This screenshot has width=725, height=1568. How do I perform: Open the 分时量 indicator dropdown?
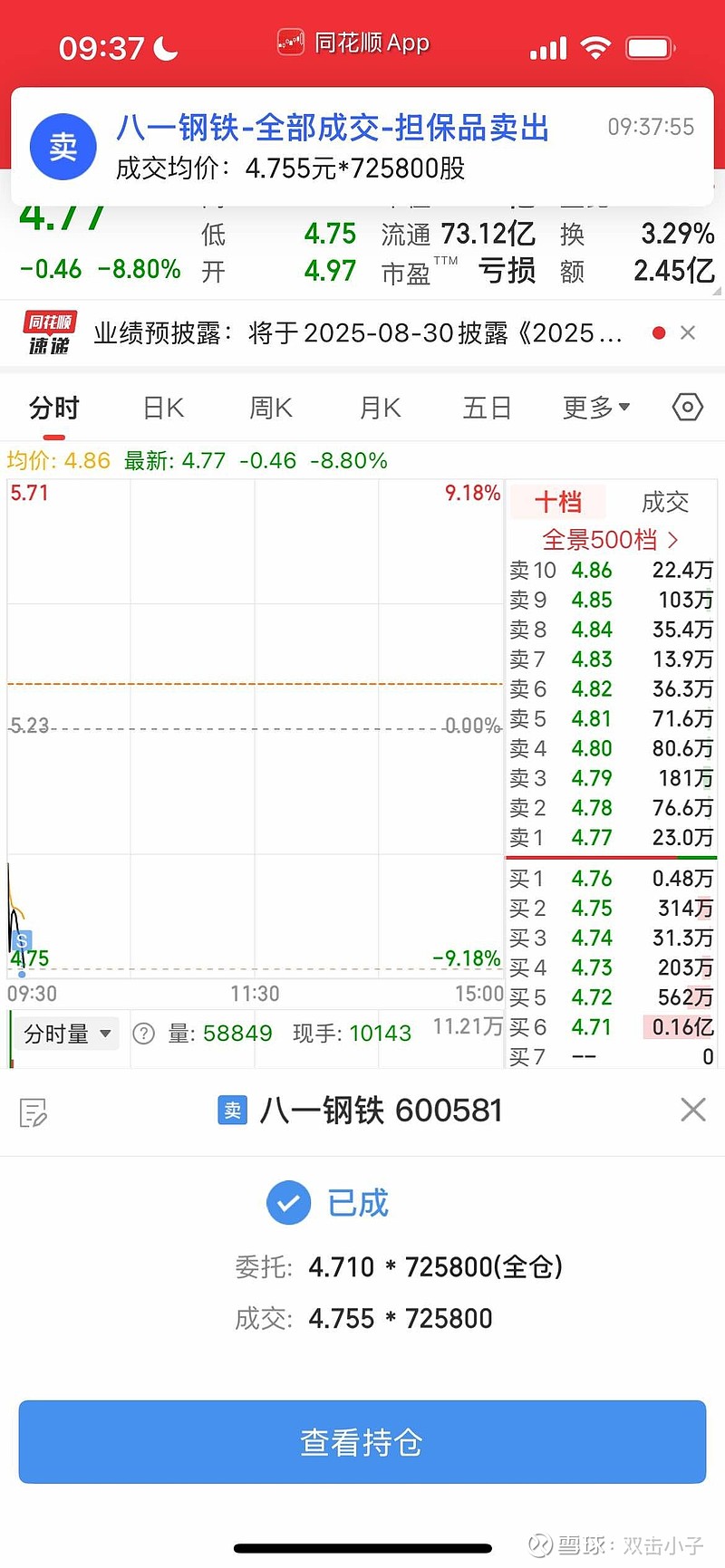[67, 1034]
